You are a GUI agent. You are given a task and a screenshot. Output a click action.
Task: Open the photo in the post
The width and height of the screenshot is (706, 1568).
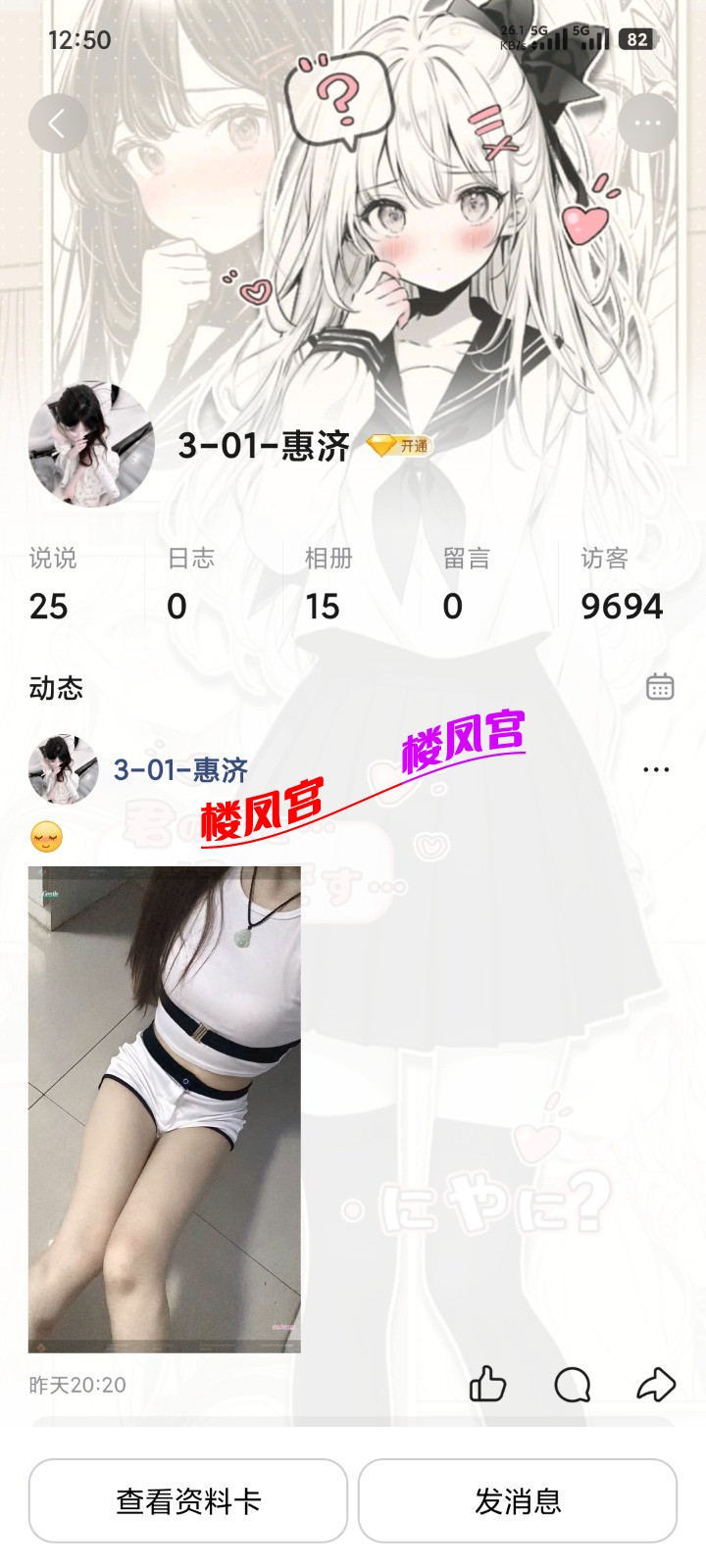click(x=165, y=1109)
